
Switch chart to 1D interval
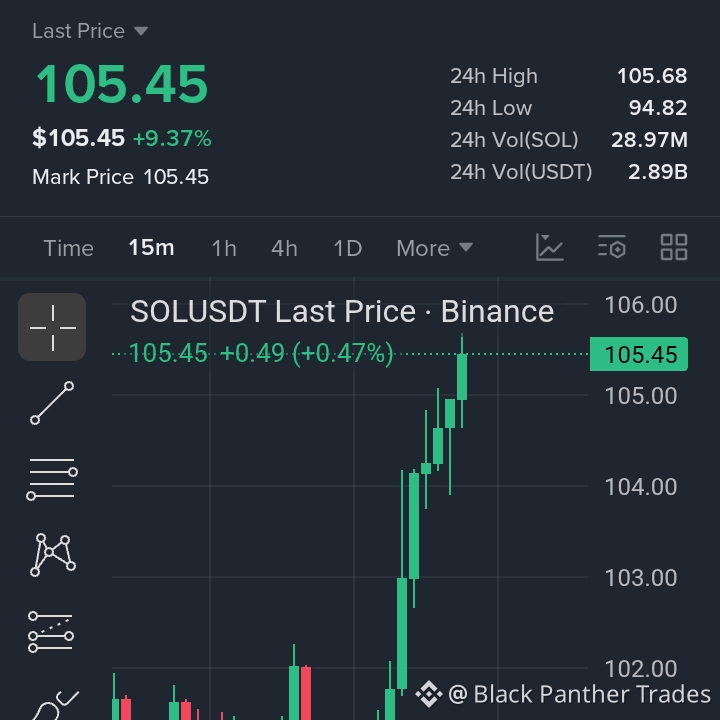(348, 248)
